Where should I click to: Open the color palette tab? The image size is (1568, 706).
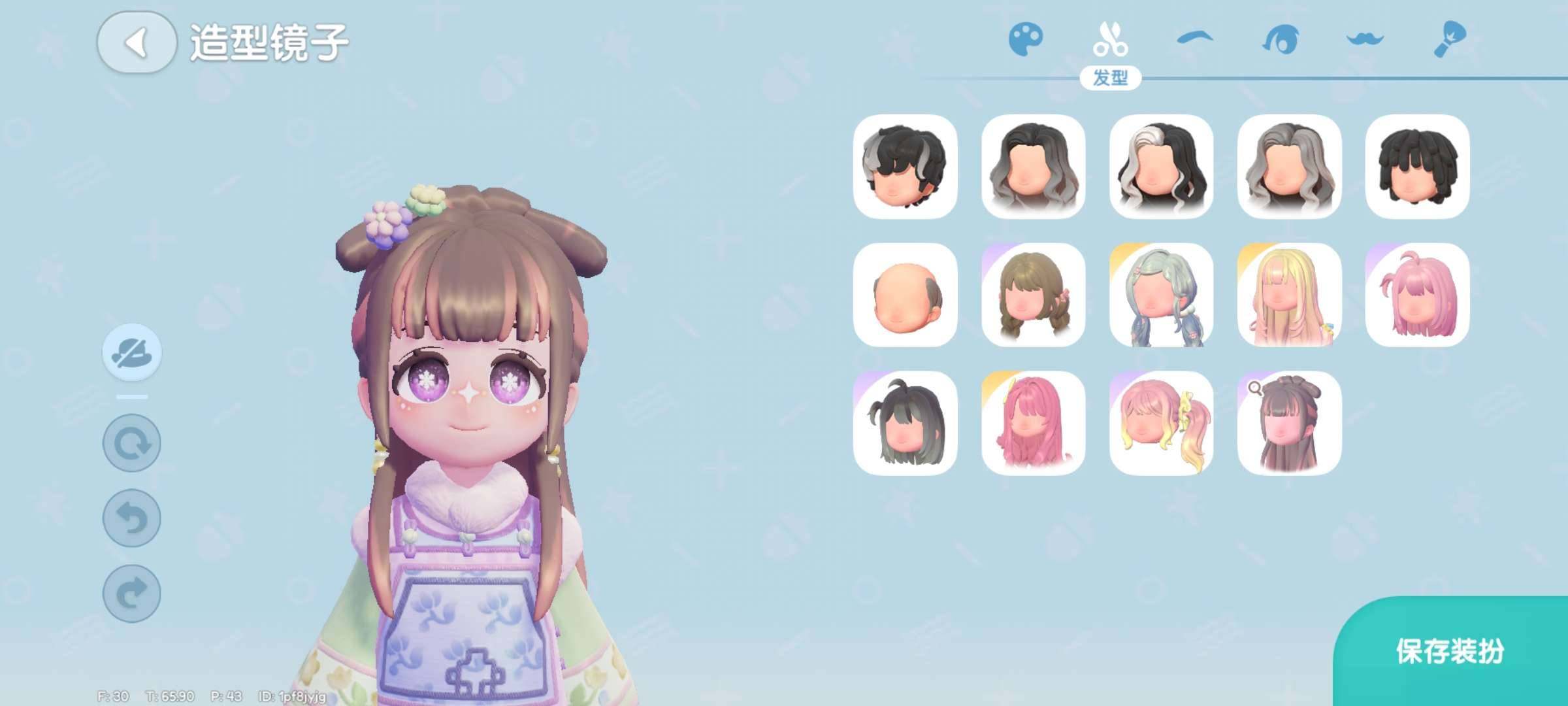pyautogui.click(x=1026, y=39)
